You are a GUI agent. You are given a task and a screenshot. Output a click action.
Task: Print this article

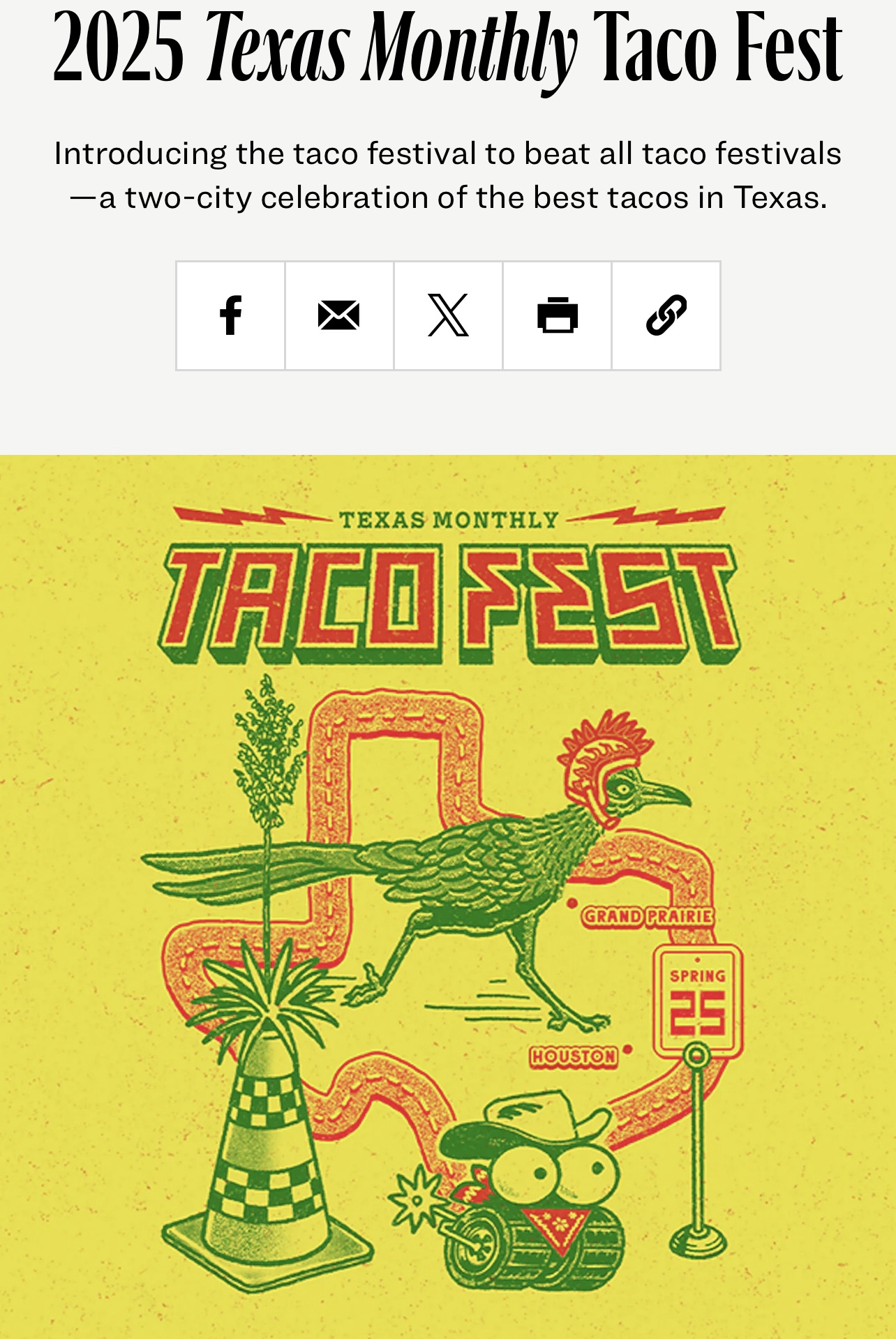[557, 315]
